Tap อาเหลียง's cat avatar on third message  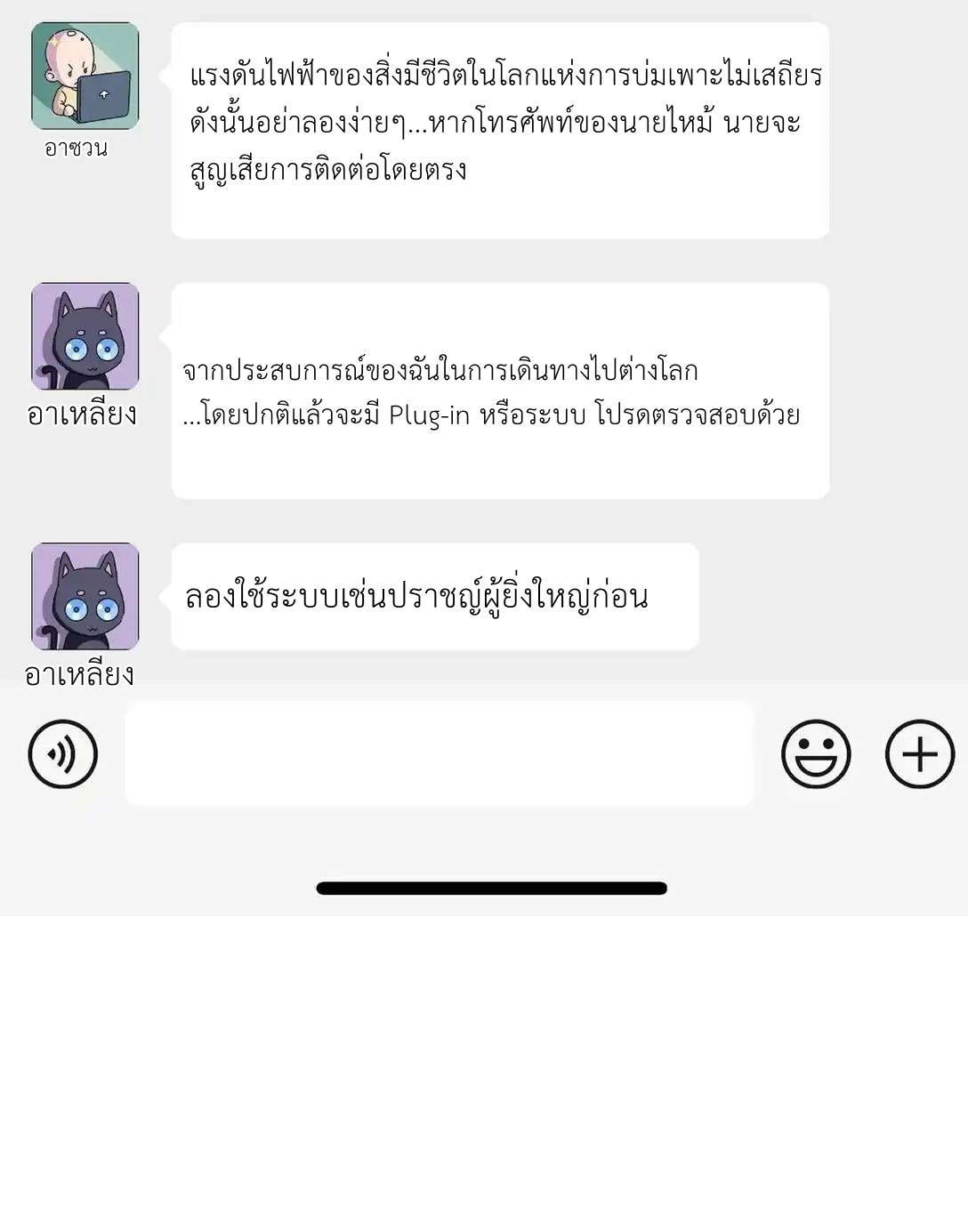85,596
